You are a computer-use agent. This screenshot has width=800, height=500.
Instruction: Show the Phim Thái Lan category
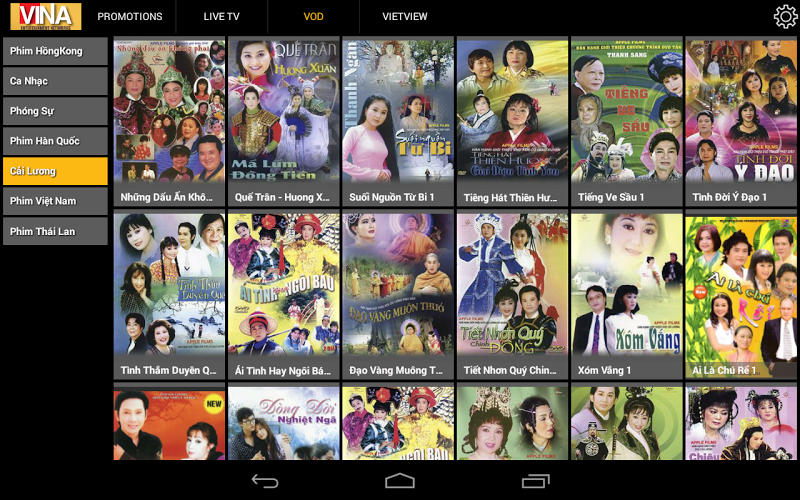point(55,231)
